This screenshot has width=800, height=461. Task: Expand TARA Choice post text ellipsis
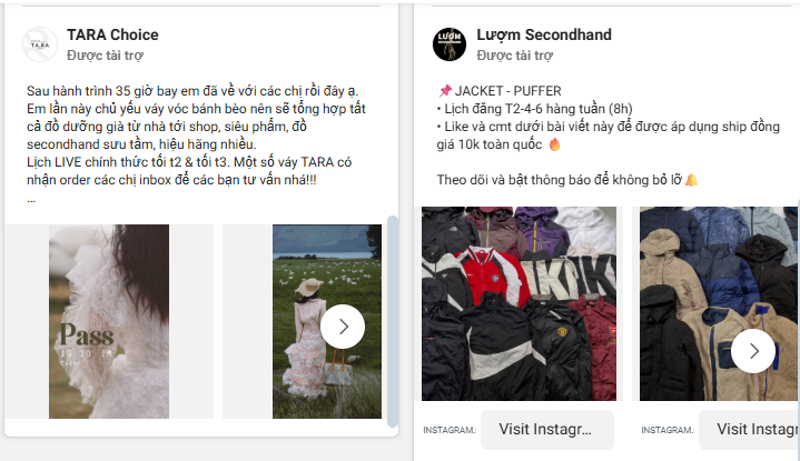coord(31,199)
